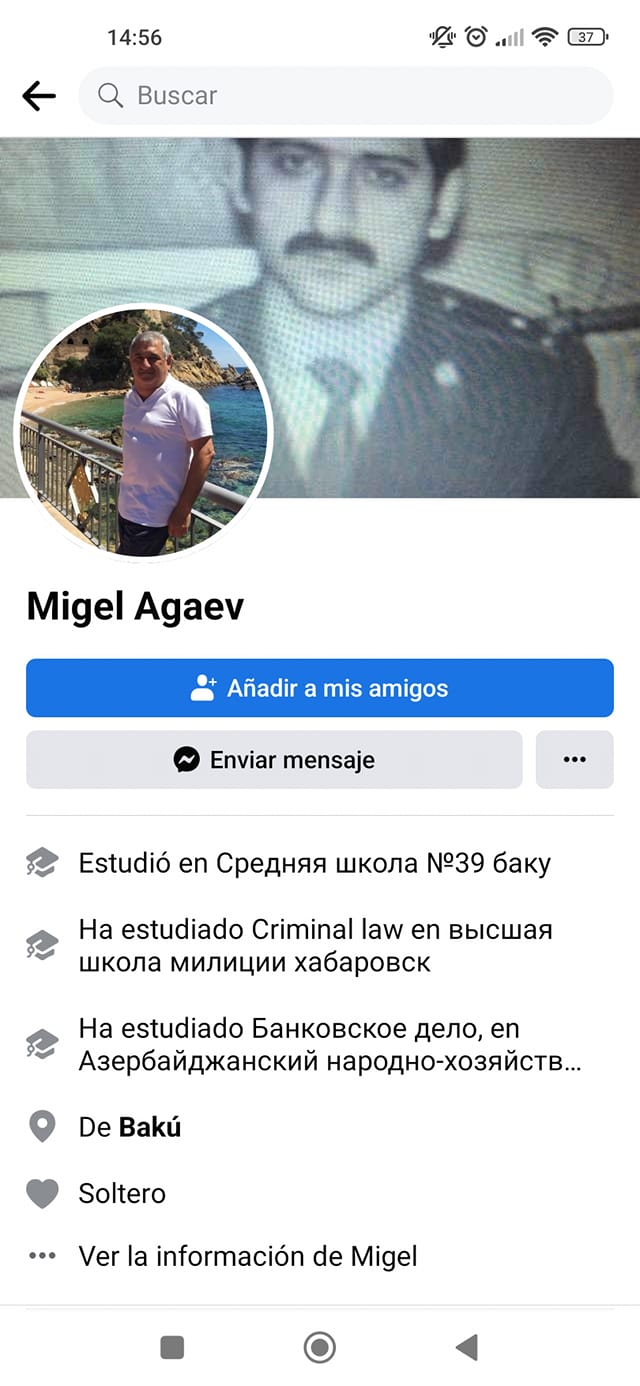Screen dimensions: 640x1386
Task: Open the hometown Bakú link
Action: [149, 1127]
